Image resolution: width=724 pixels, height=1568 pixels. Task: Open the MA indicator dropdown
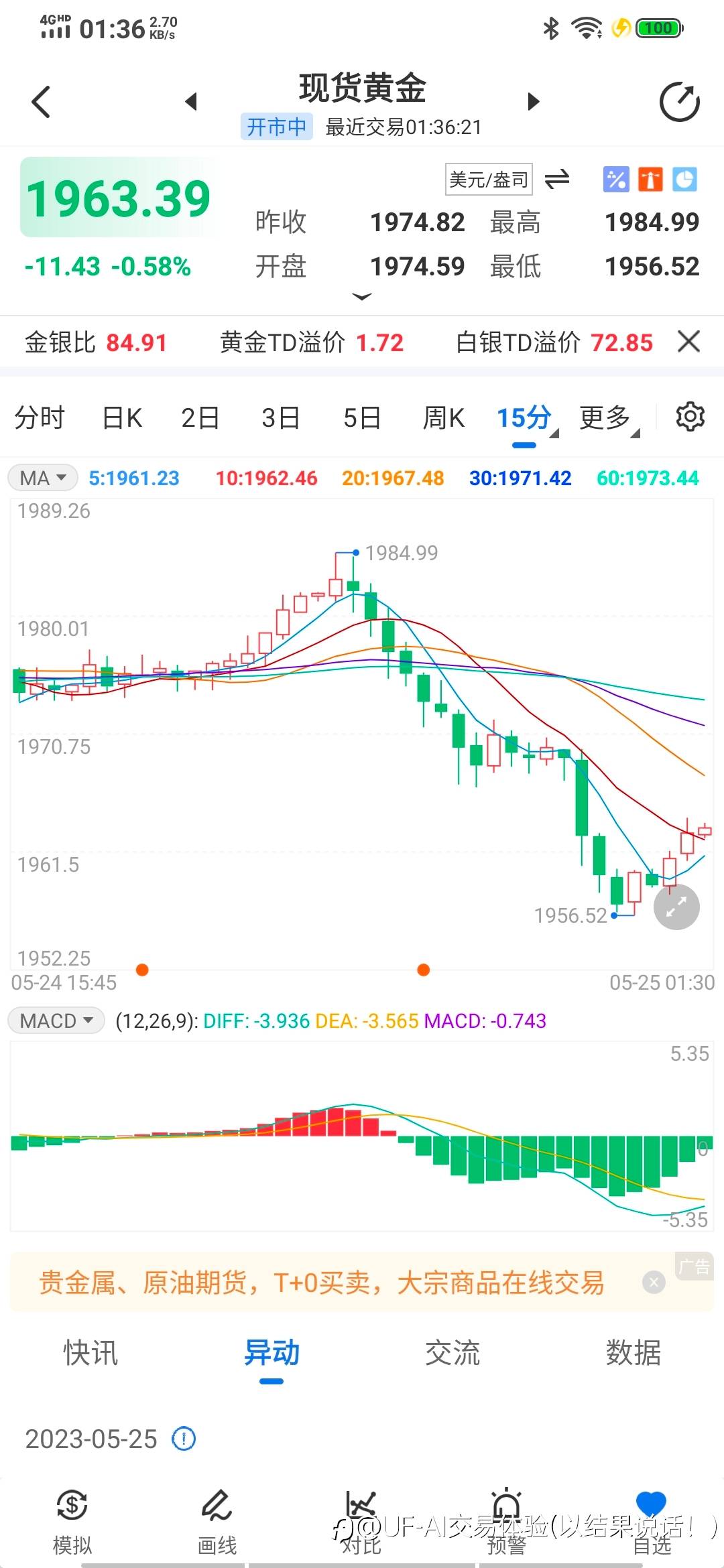43,478
